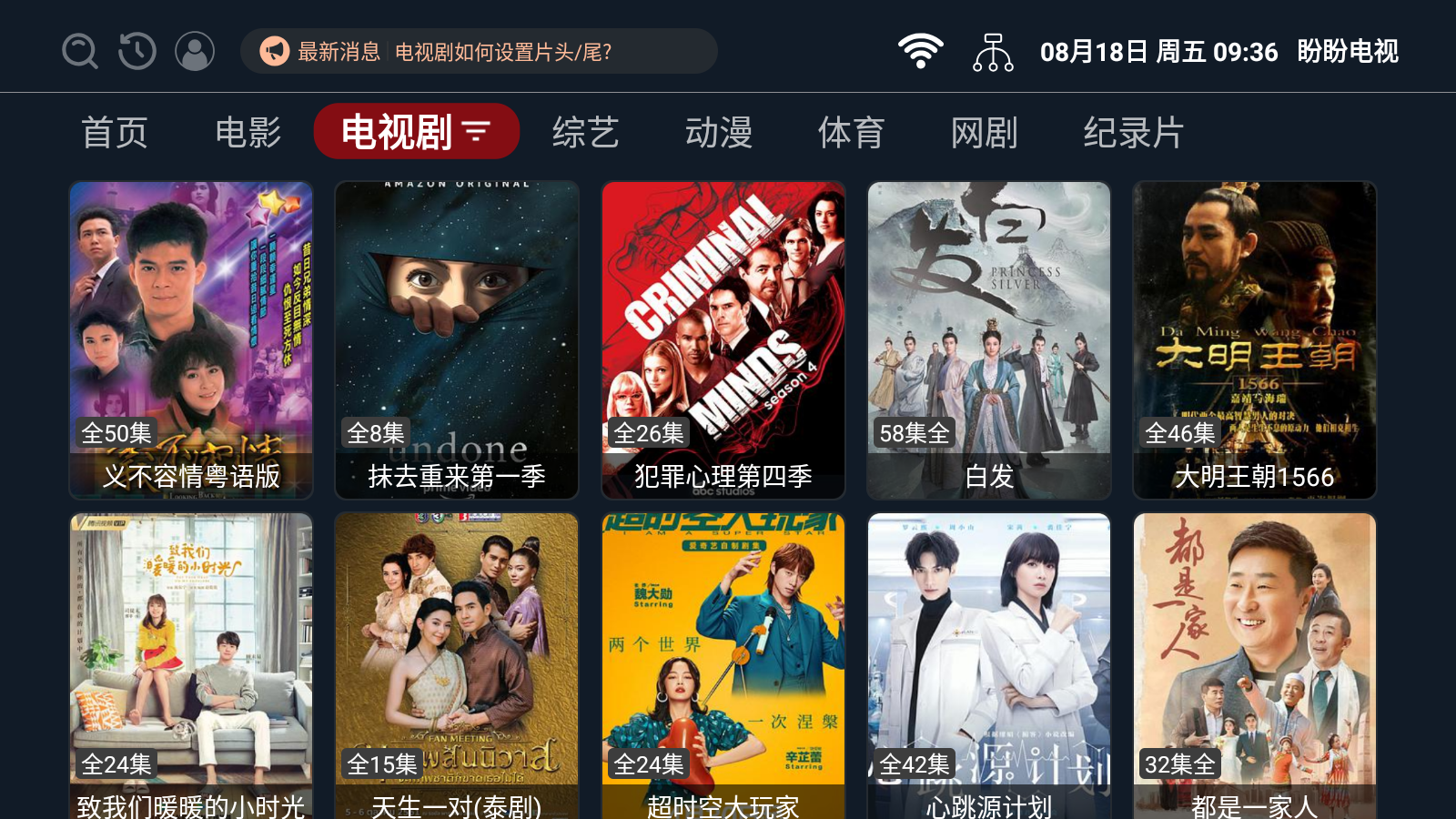Open 抹去重来第一季 poster

[x=457, y=339]
